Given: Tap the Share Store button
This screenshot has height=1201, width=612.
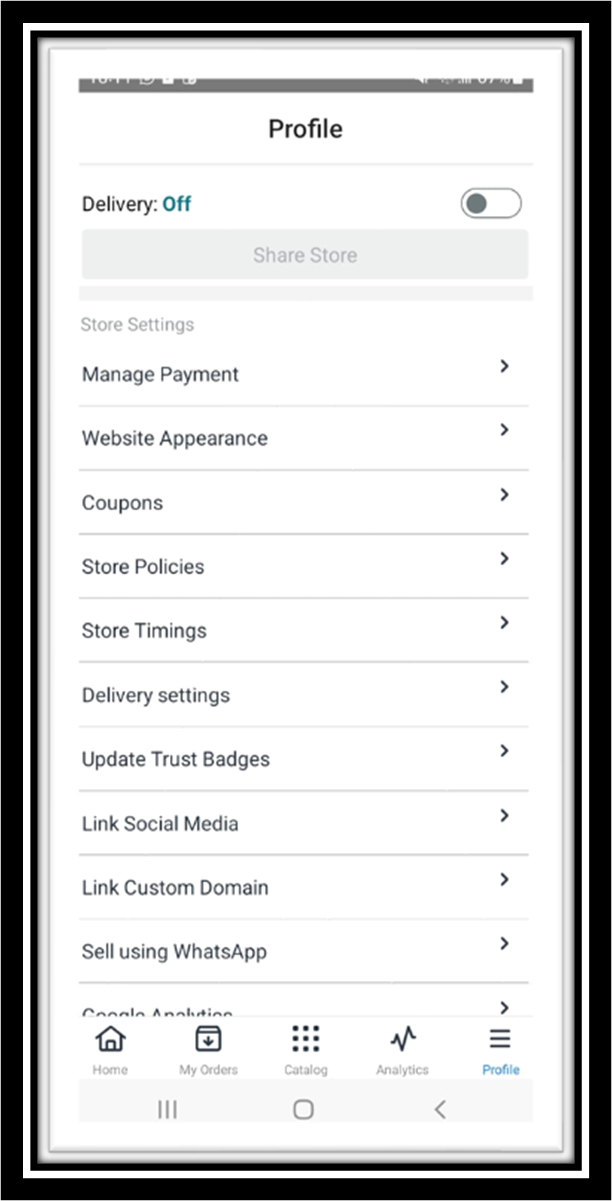Looking at the screenshot, I should pos(305,255).
